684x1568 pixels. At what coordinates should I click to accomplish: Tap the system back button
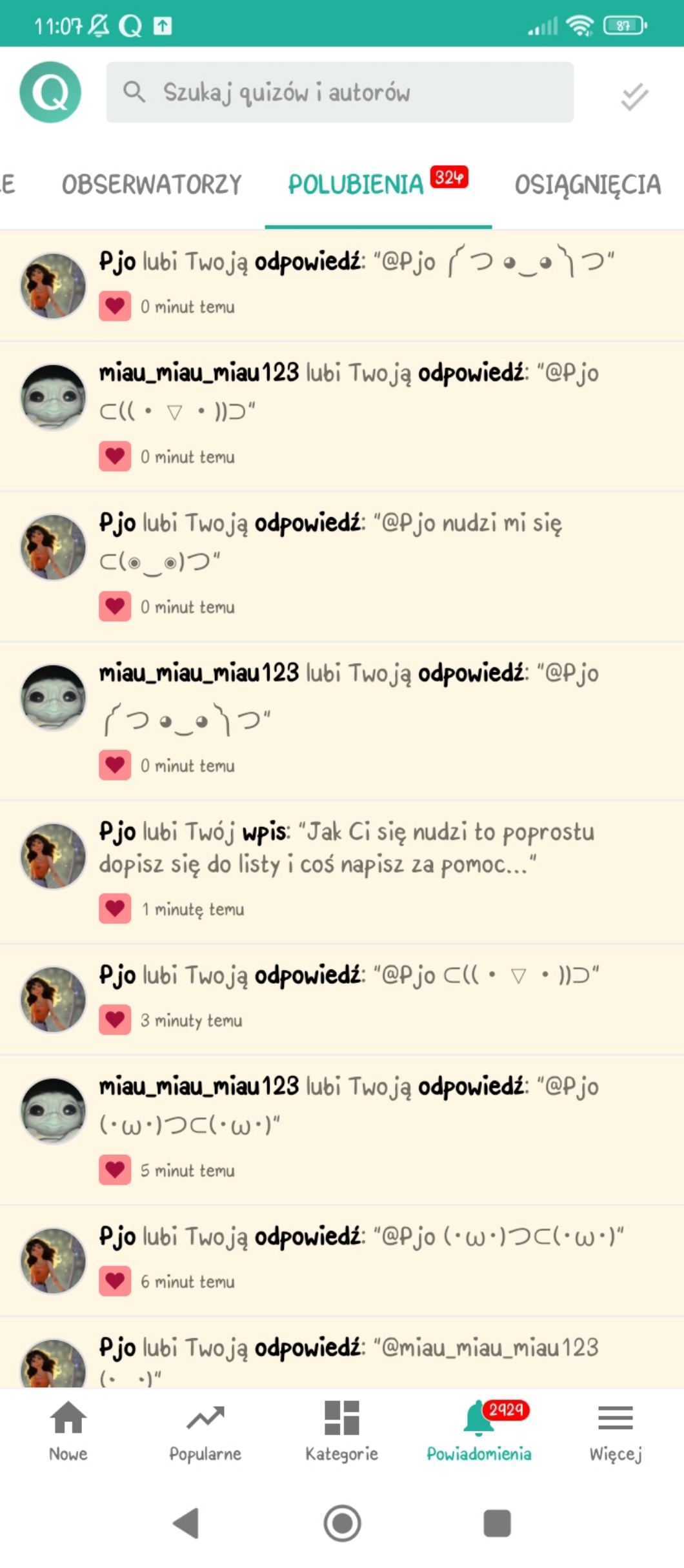pos(186,1523)
